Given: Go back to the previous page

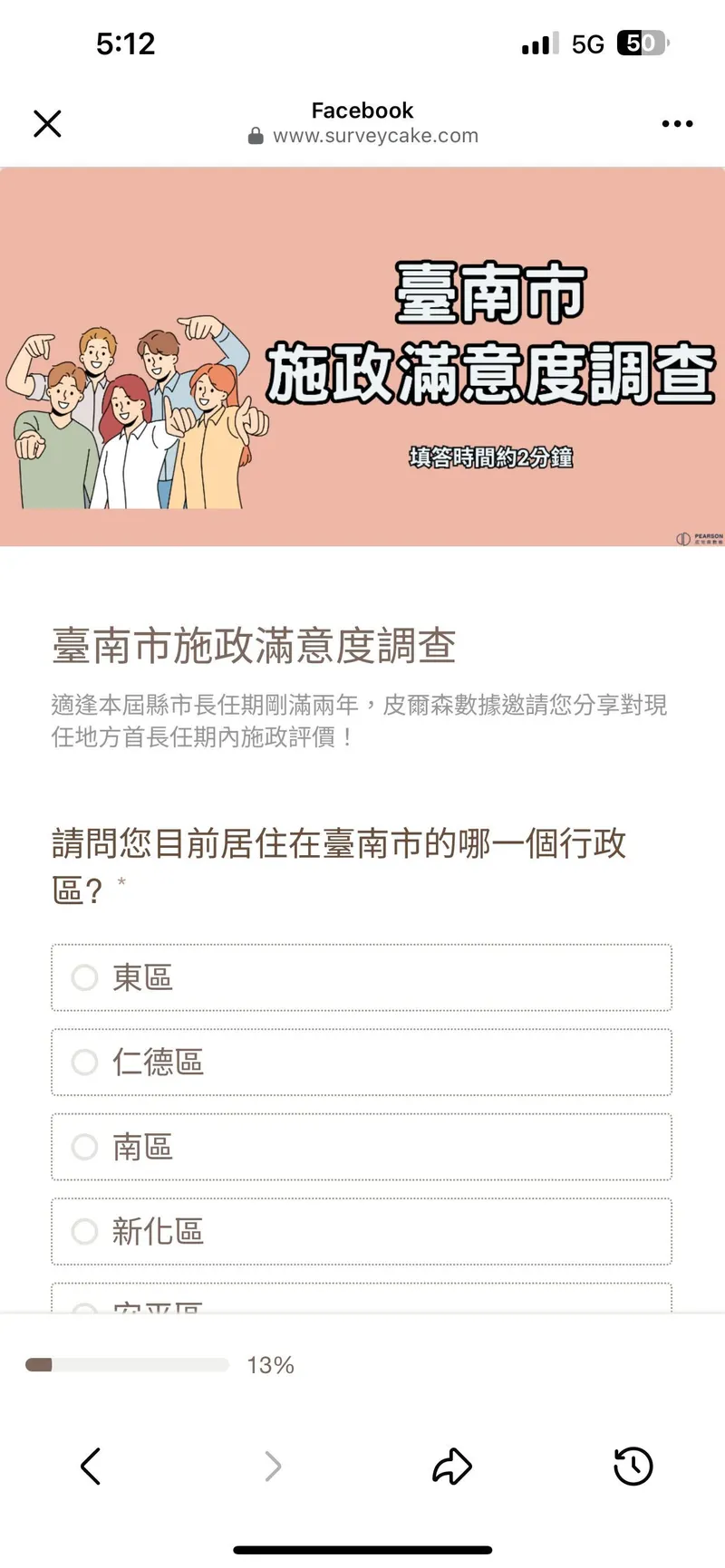Looking at the screenshot, I should tap(91, 1466).
